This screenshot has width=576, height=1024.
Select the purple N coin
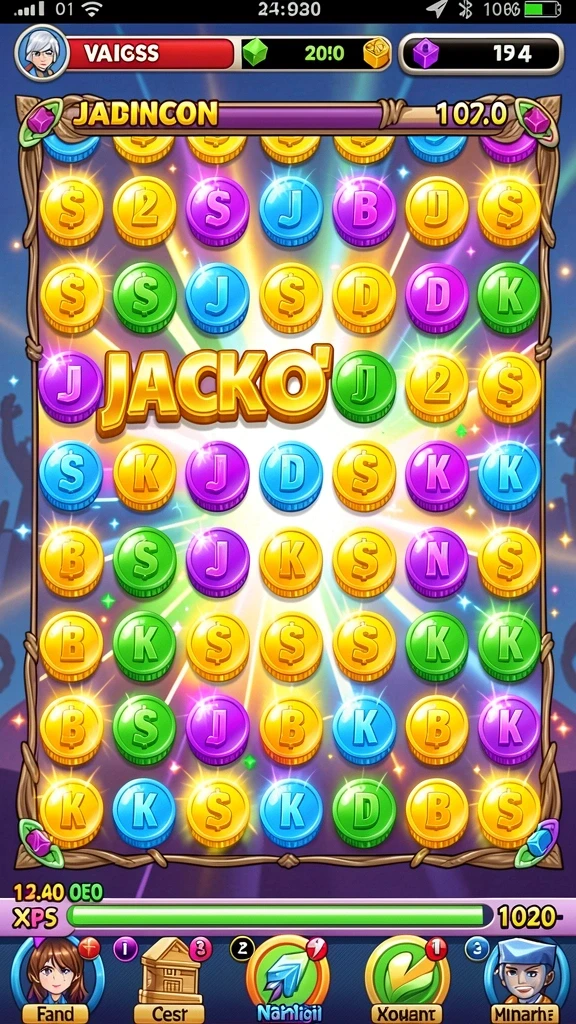tap(436, 562)
